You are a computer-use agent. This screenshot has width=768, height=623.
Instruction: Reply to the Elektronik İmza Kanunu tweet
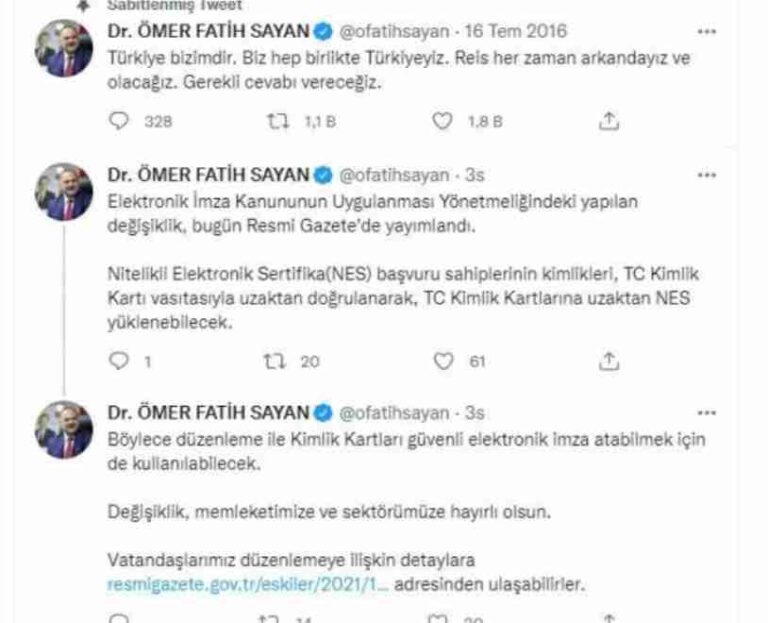pyautogui.click(x=118, y=358)
